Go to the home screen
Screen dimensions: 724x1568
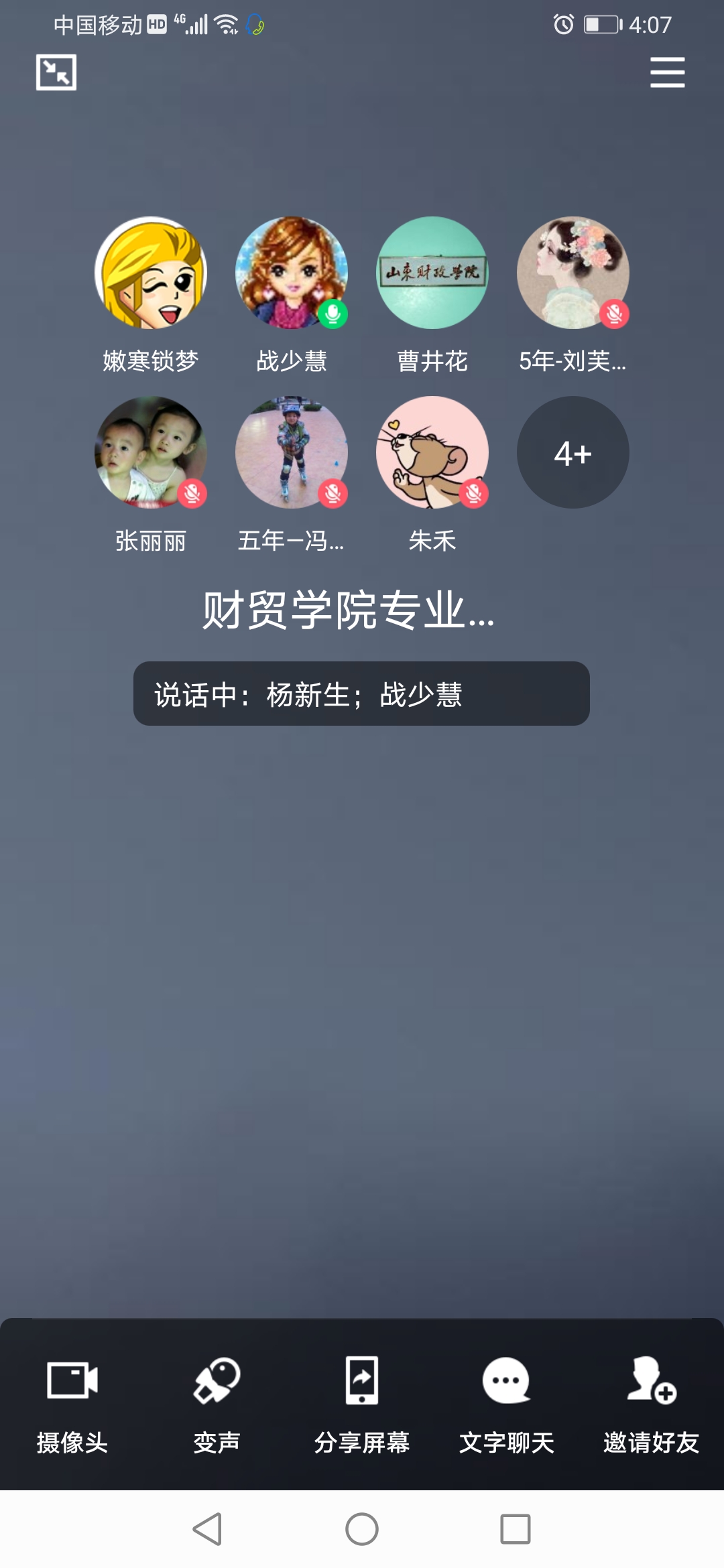(x=362, y=1529)
